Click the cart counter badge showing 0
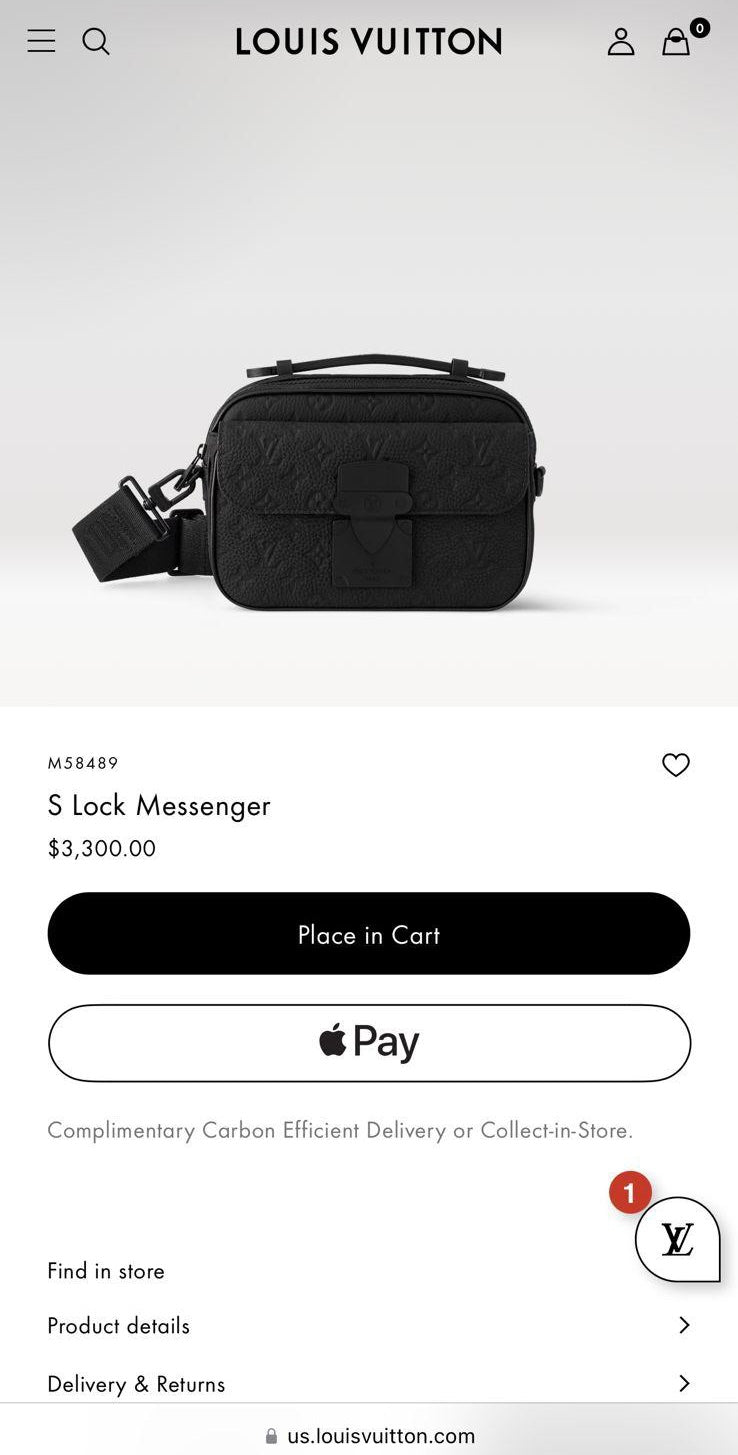Viewport: 738px width, 1455px height. pos(699,28)
